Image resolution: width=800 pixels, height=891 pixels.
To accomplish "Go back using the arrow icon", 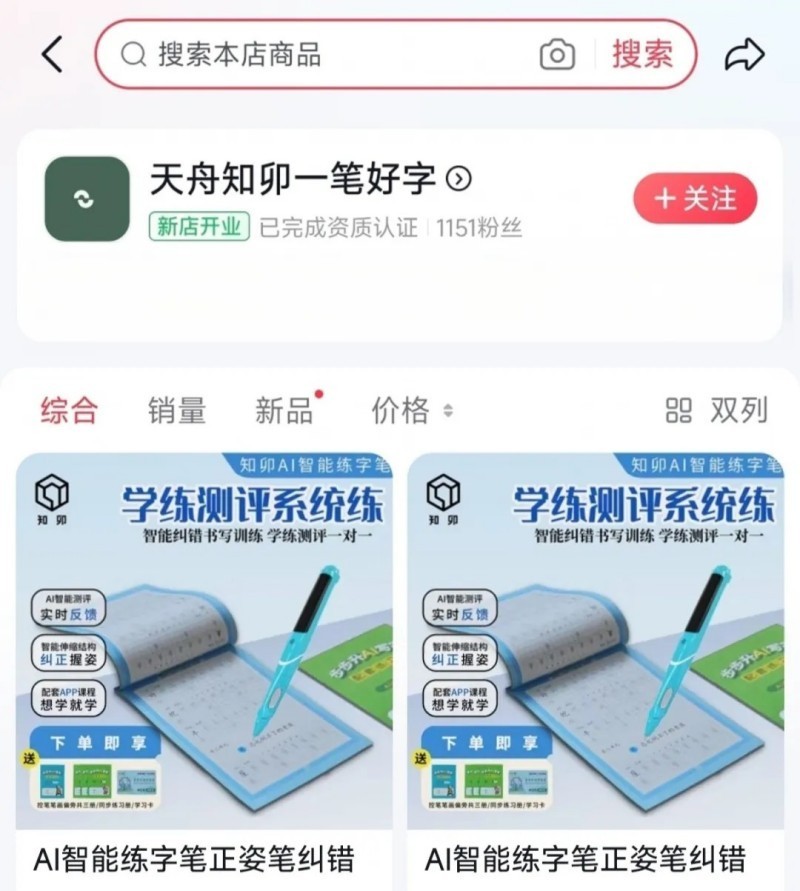I will pos(53,54).
